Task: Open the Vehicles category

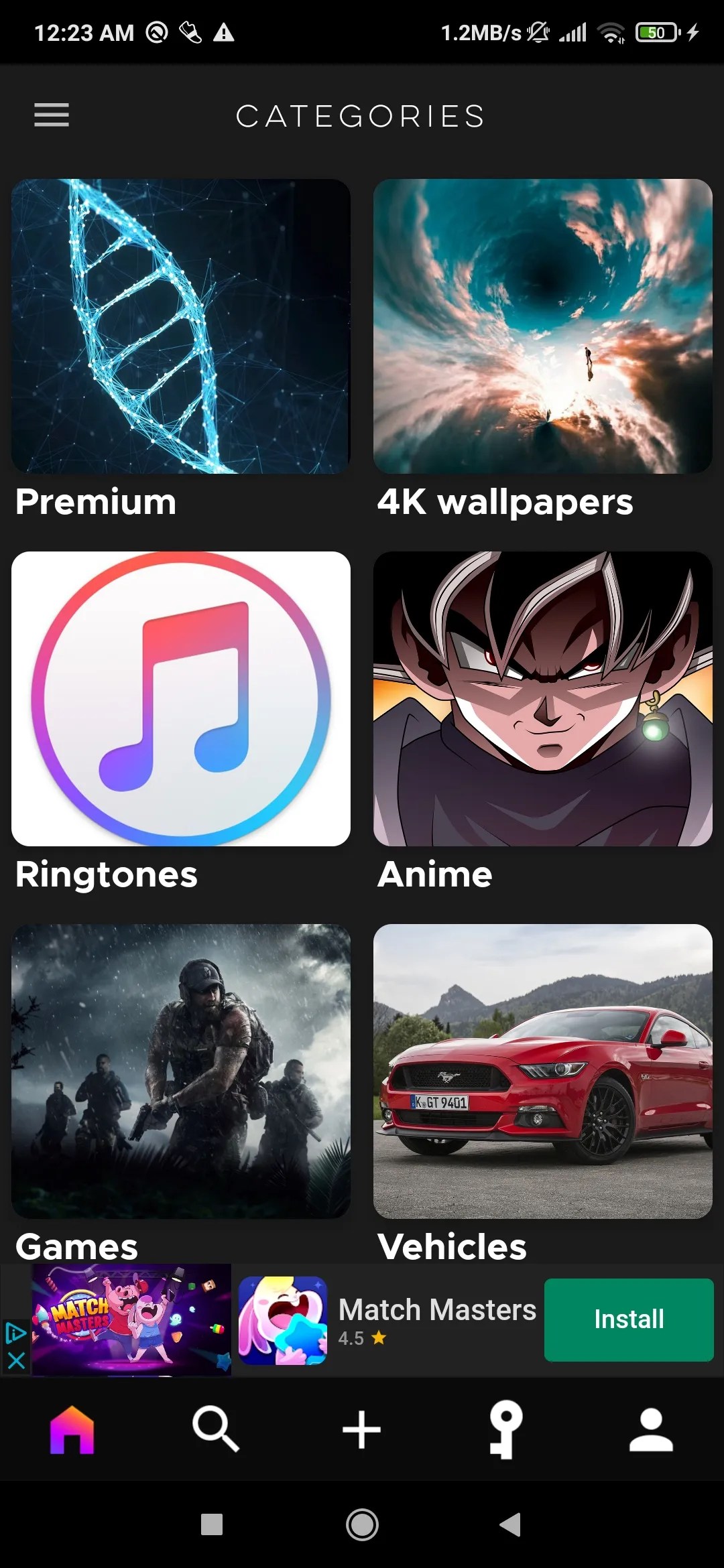Action: [x=542, y=1071]
